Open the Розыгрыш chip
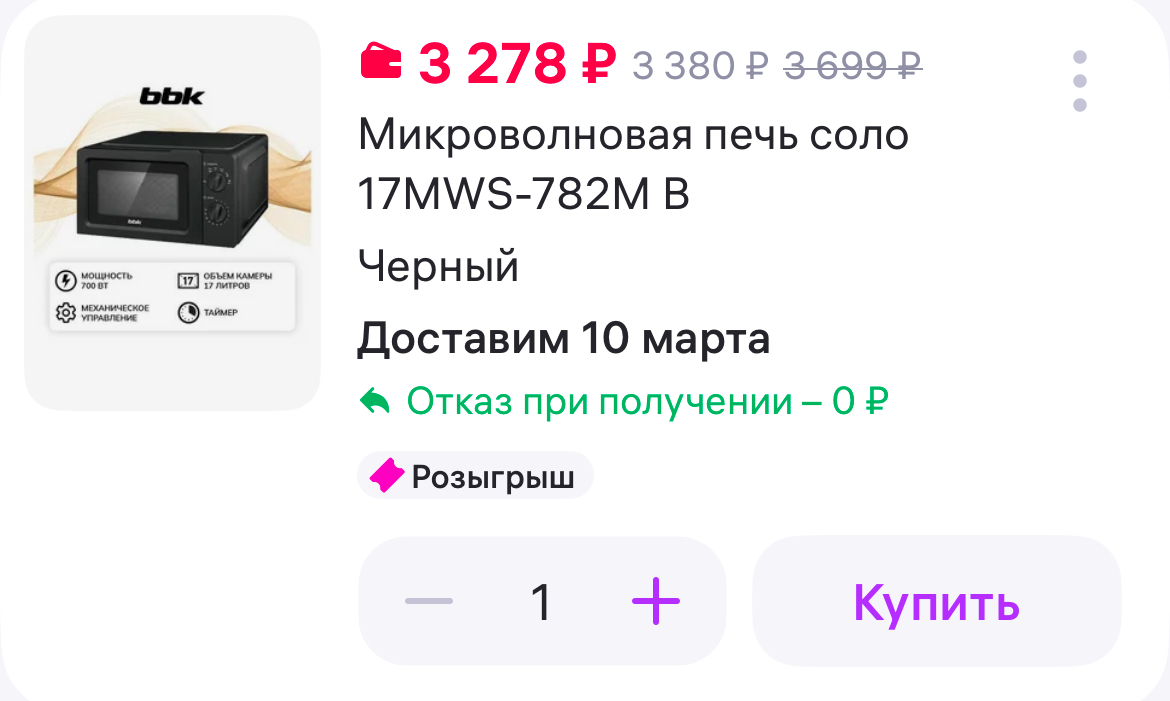Image resolution: width=1170 pixels, height=701 pixels. (x=475, y=476)
